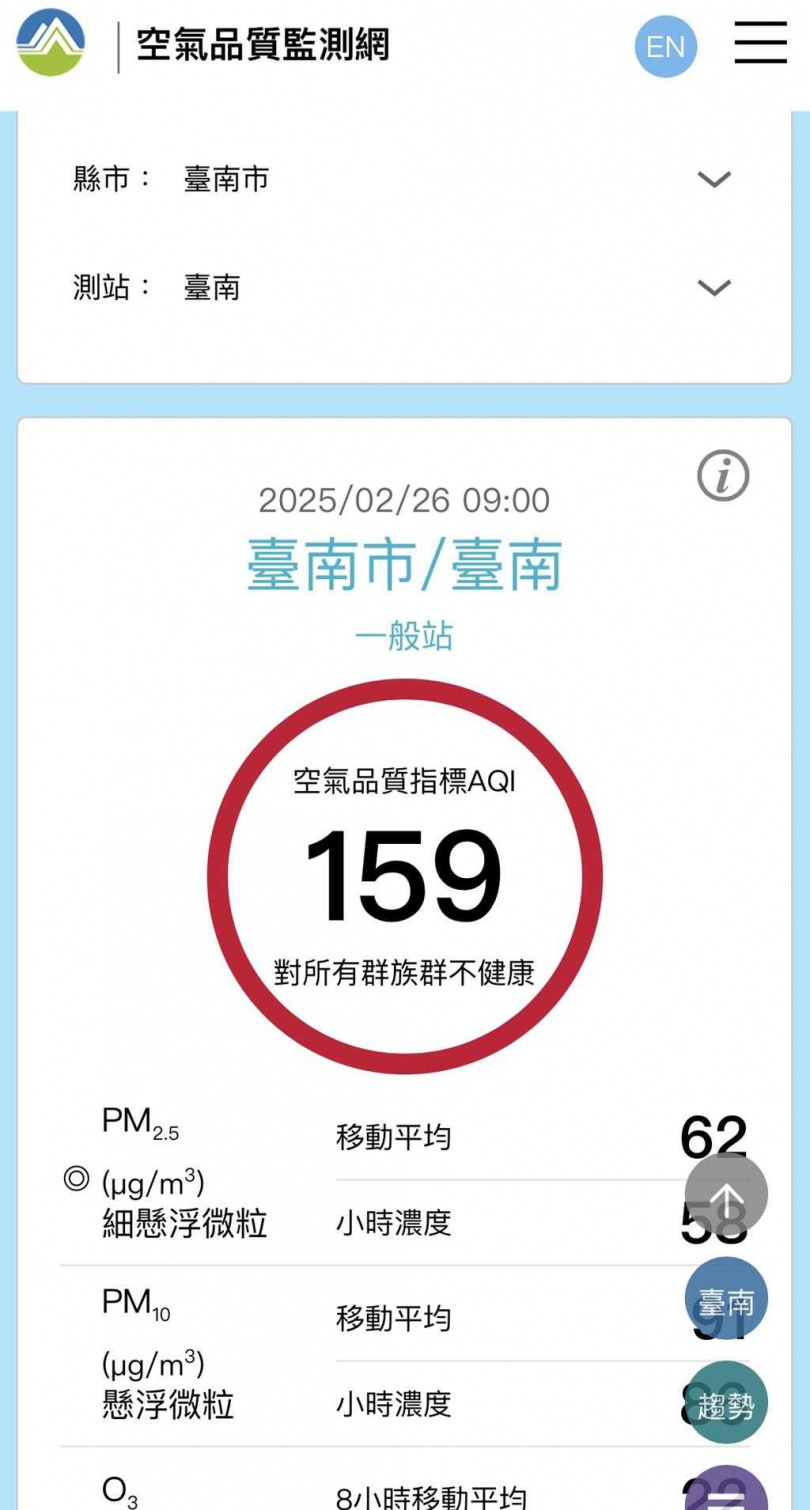Viewport: 810px width, 1510px height.
Task: Click the air quality monitoring network logo
Action: click(x=46, y=45)
